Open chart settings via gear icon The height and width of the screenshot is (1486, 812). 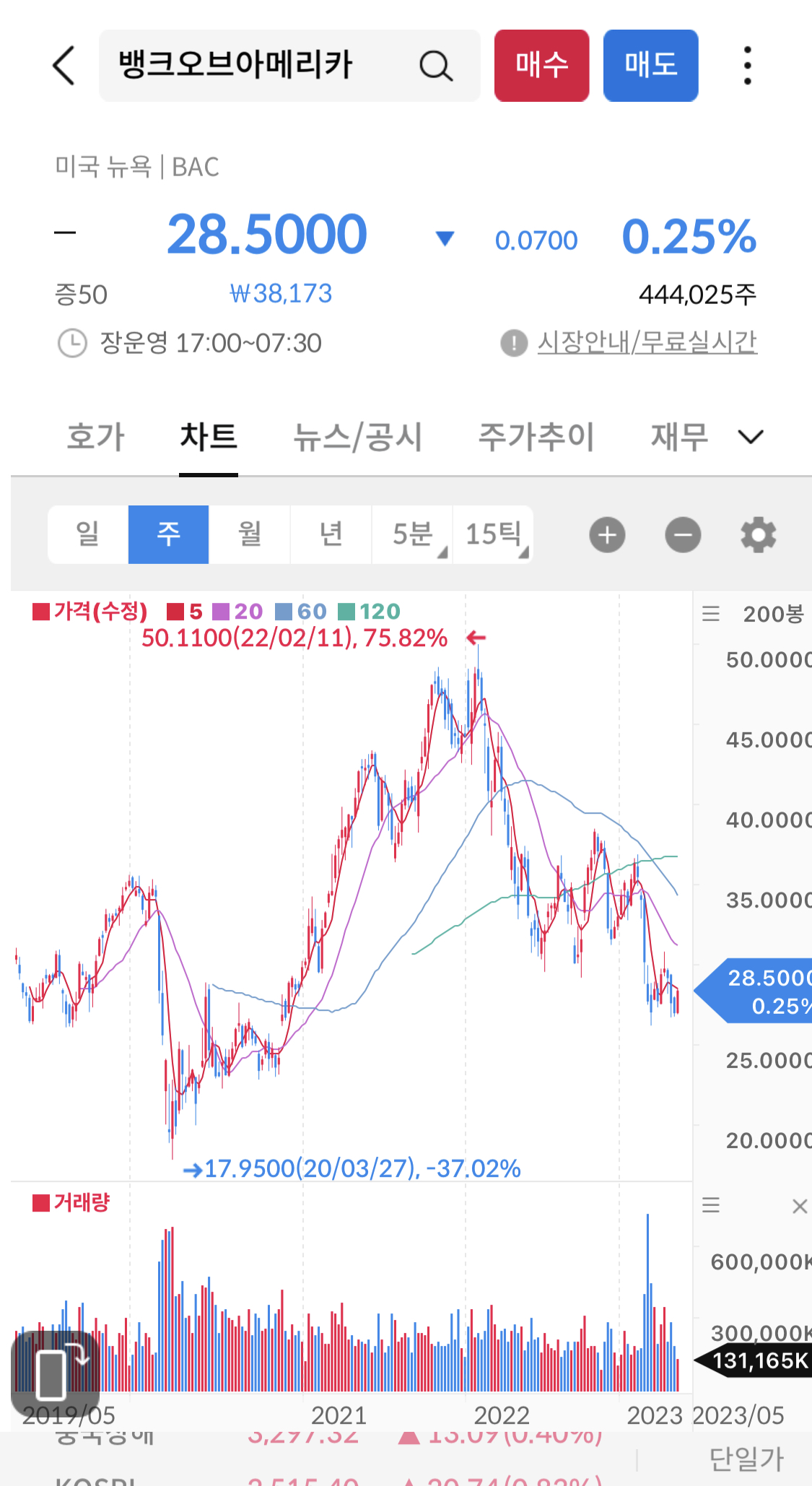point(757,534)
